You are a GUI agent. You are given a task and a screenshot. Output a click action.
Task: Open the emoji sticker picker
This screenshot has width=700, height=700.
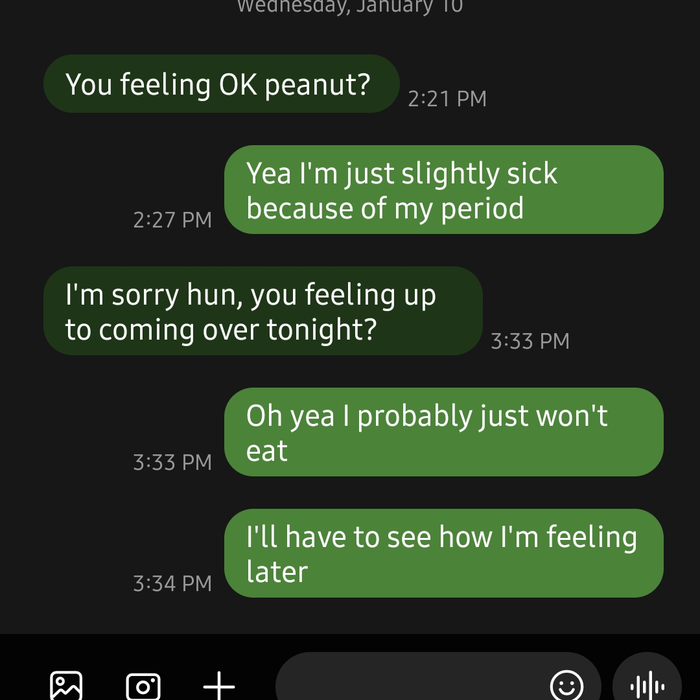tap(567, 685)
